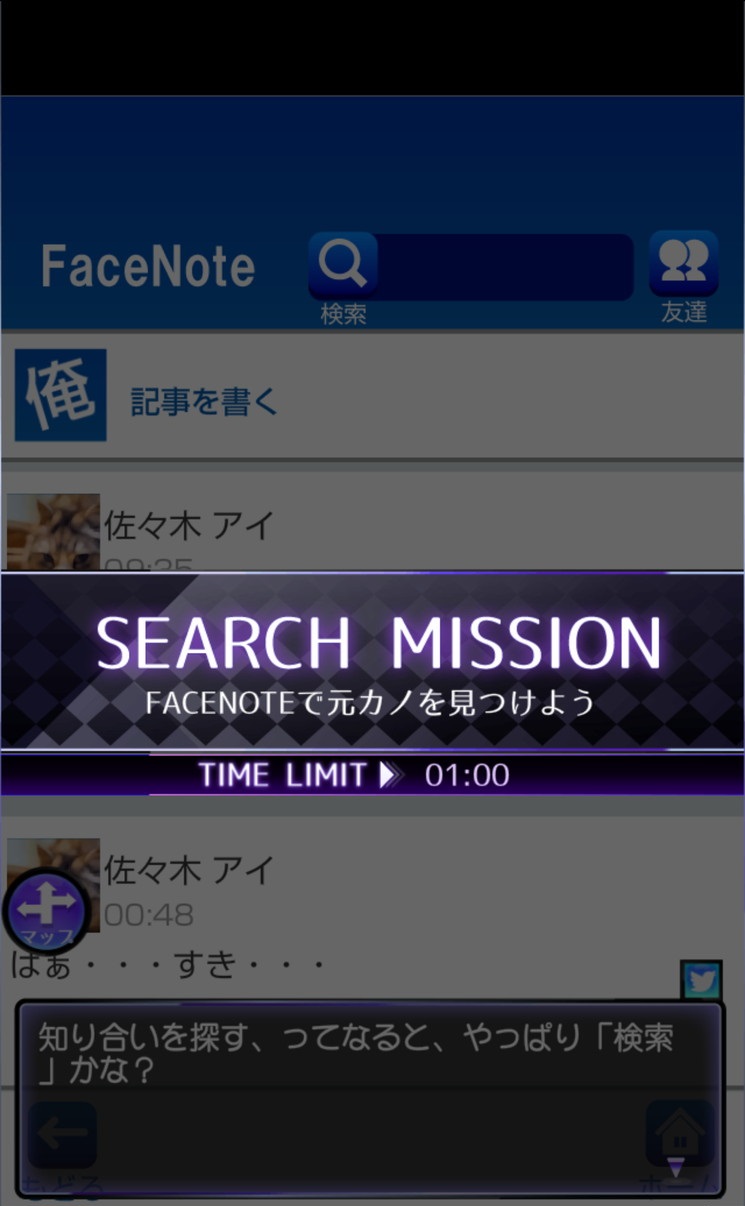
Task: Open 佐々木 アイ's 00:48 post
Action: pos(190,870)
